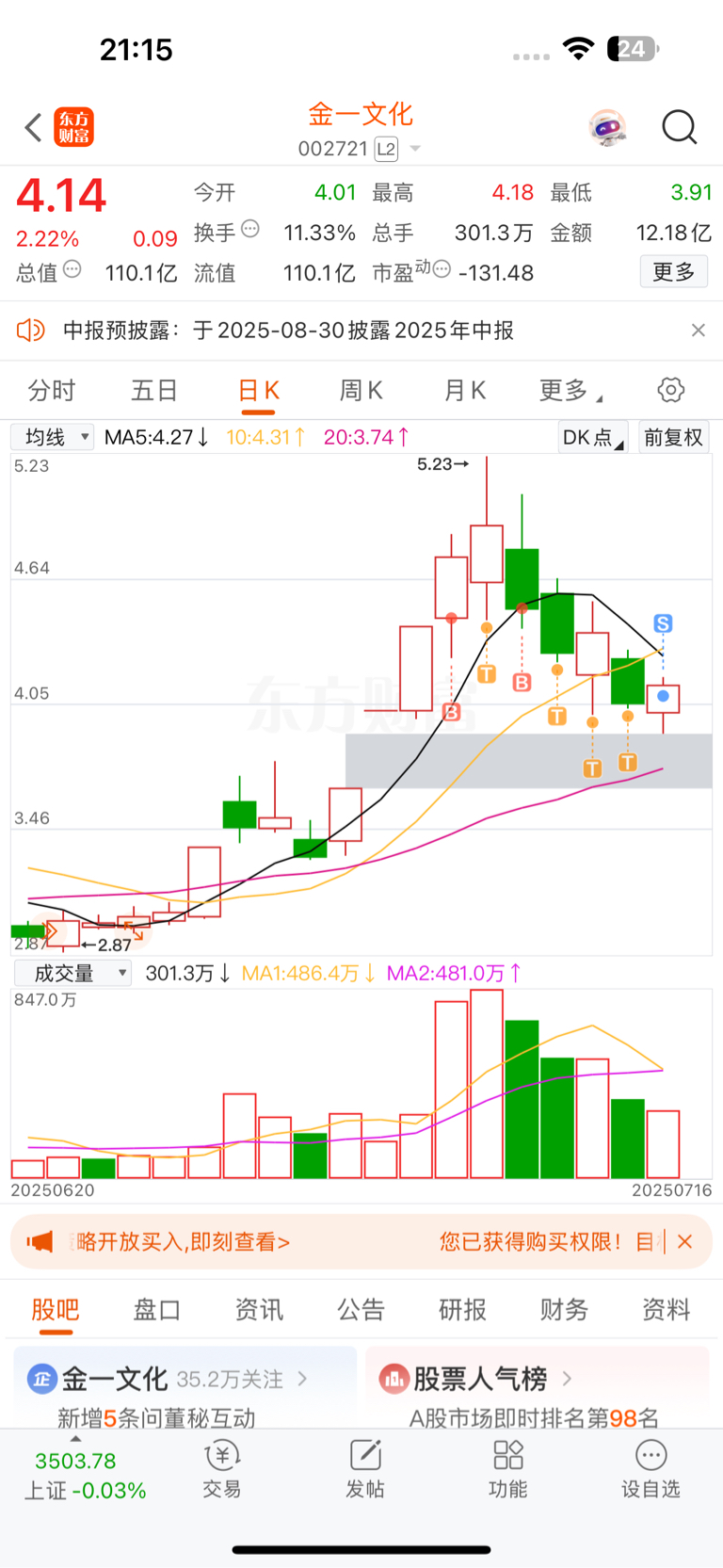Switch to the 盘口 tab

click(157, 1309)
